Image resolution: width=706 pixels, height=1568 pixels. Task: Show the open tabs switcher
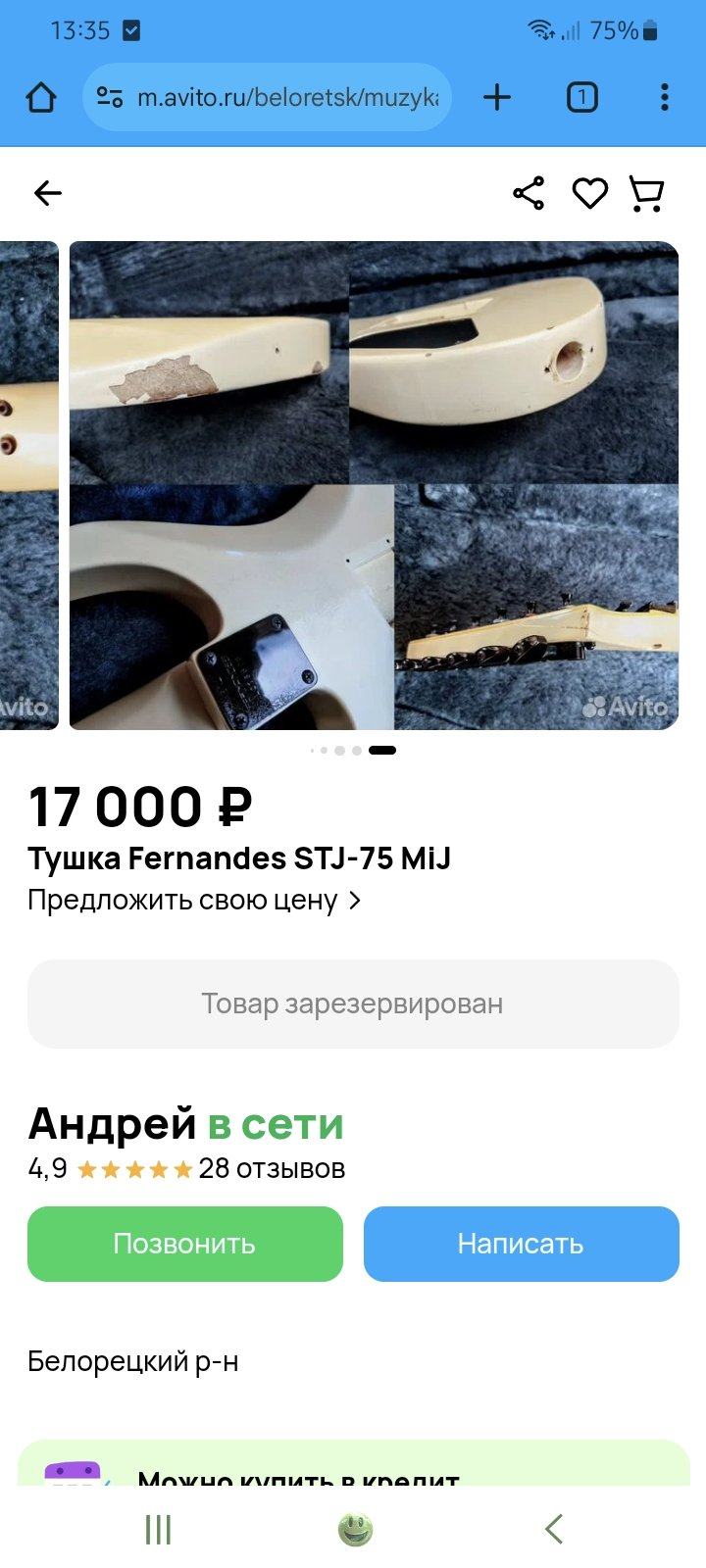(x=581, y=97)
